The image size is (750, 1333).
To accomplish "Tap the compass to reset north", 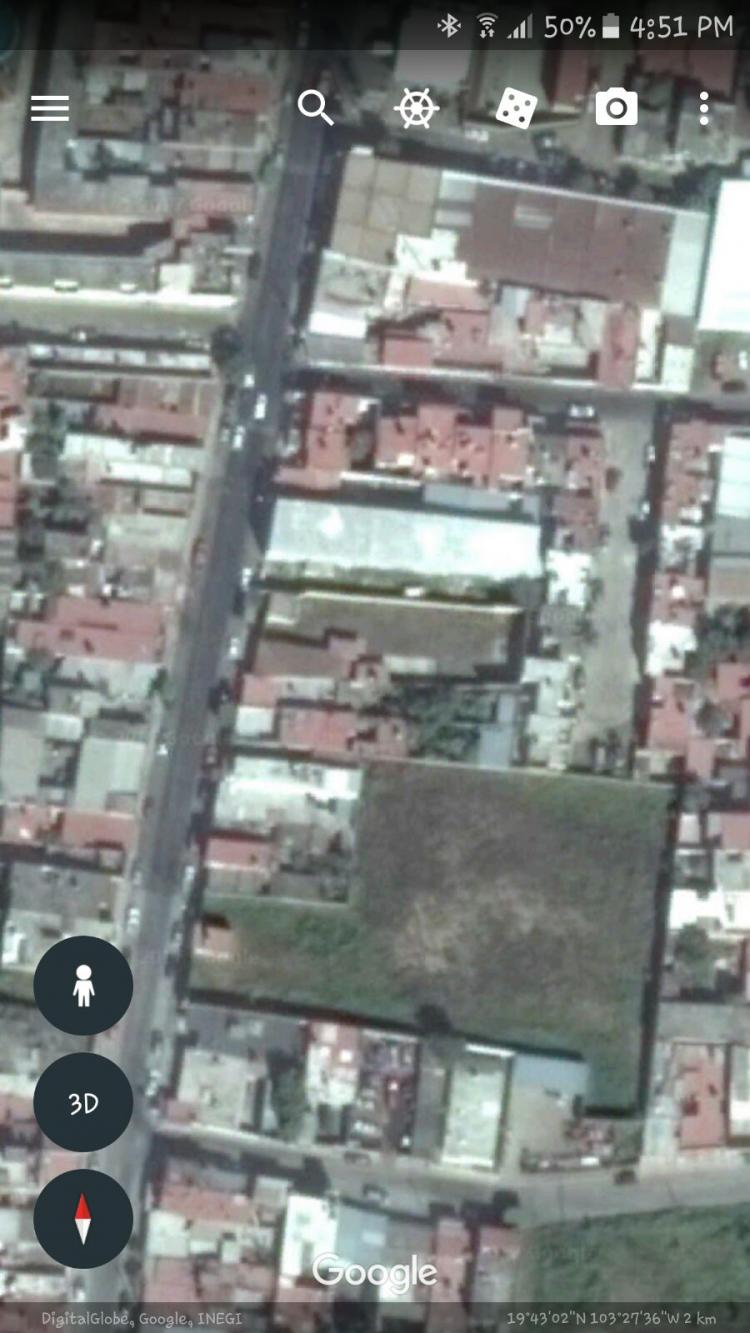I will click(x=83, y=1219).
